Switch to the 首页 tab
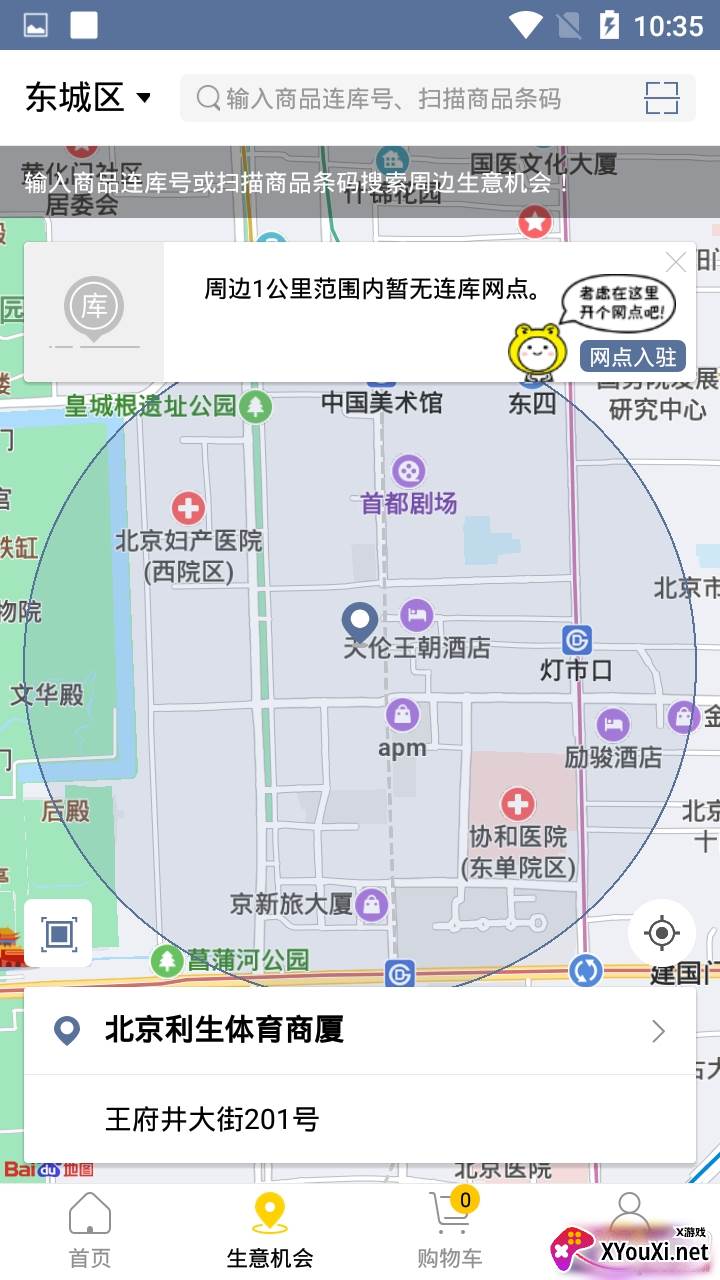The width and height of the screenshot is (720, 1280). click(x=90, y=1232)
